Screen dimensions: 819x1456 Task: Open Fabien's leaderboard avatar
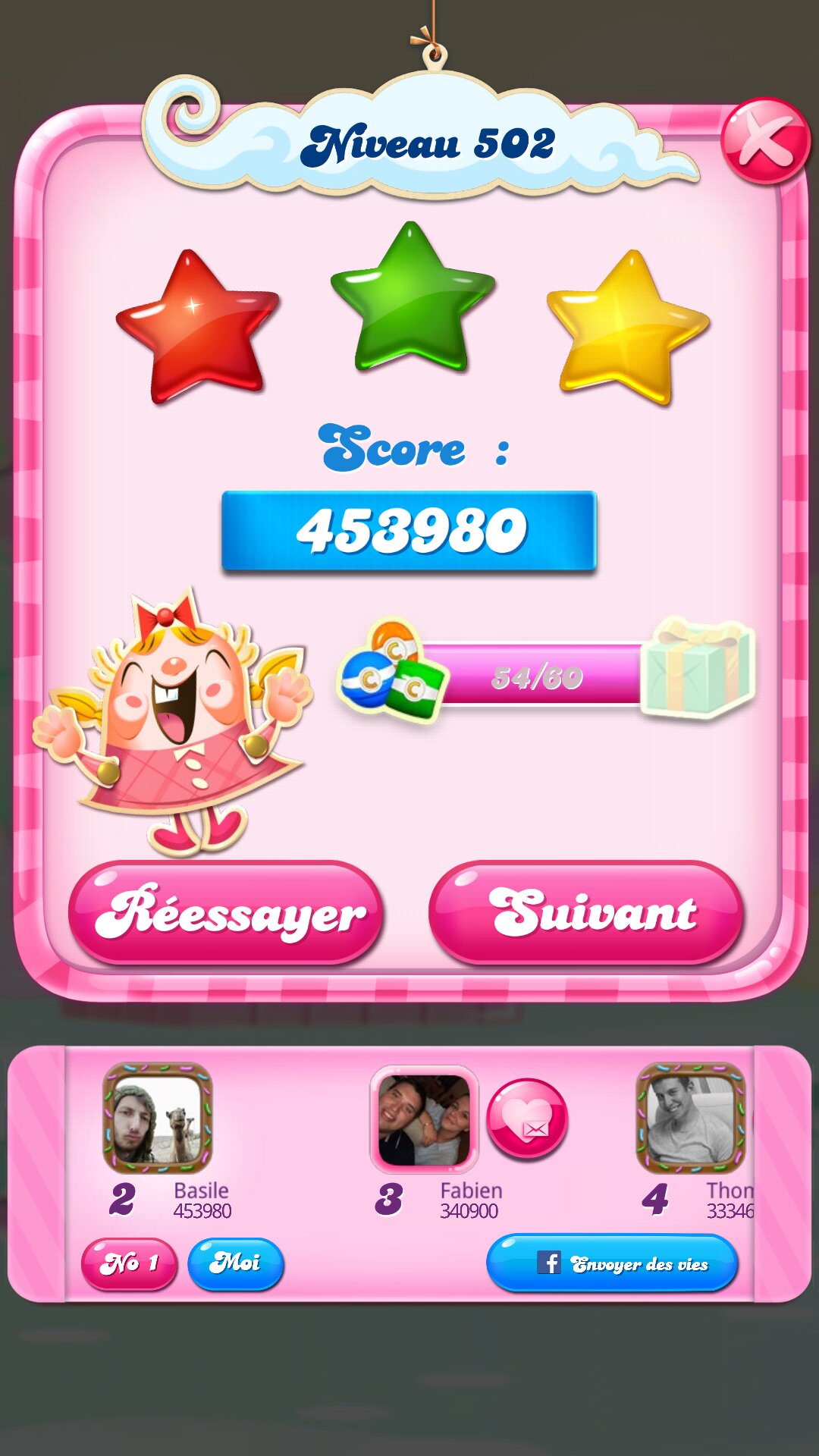(x=424, y=1119)
